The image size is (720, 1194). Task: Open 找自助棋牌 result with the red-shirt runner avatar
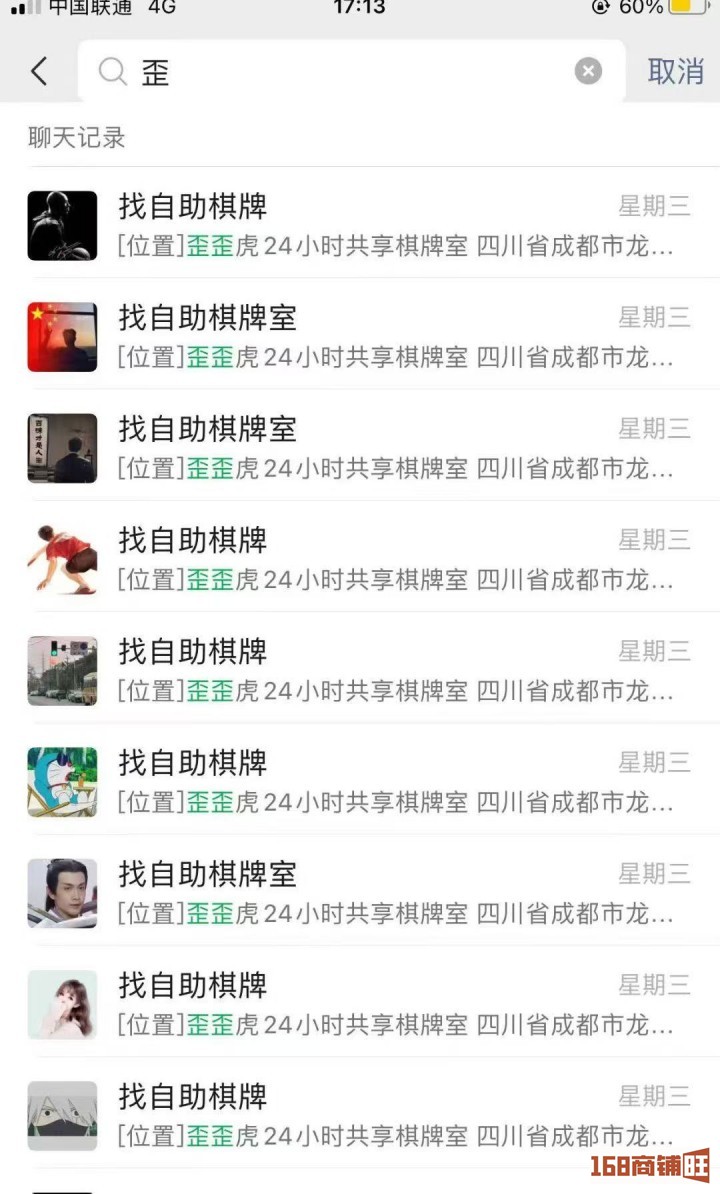click(370, 558)
